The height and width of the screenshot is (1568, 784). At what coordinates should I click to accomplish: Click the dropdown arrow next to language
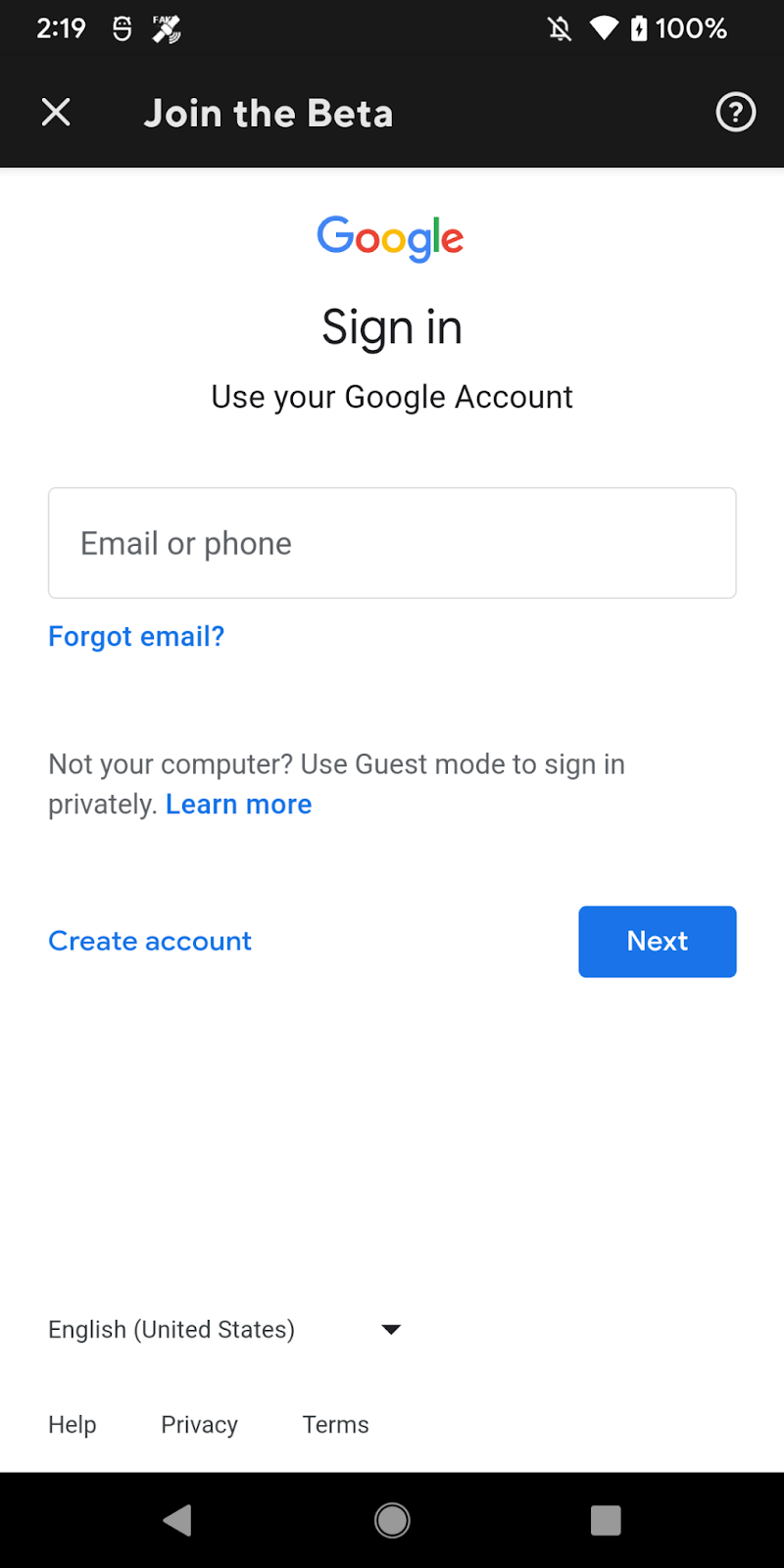point(390,1329)
